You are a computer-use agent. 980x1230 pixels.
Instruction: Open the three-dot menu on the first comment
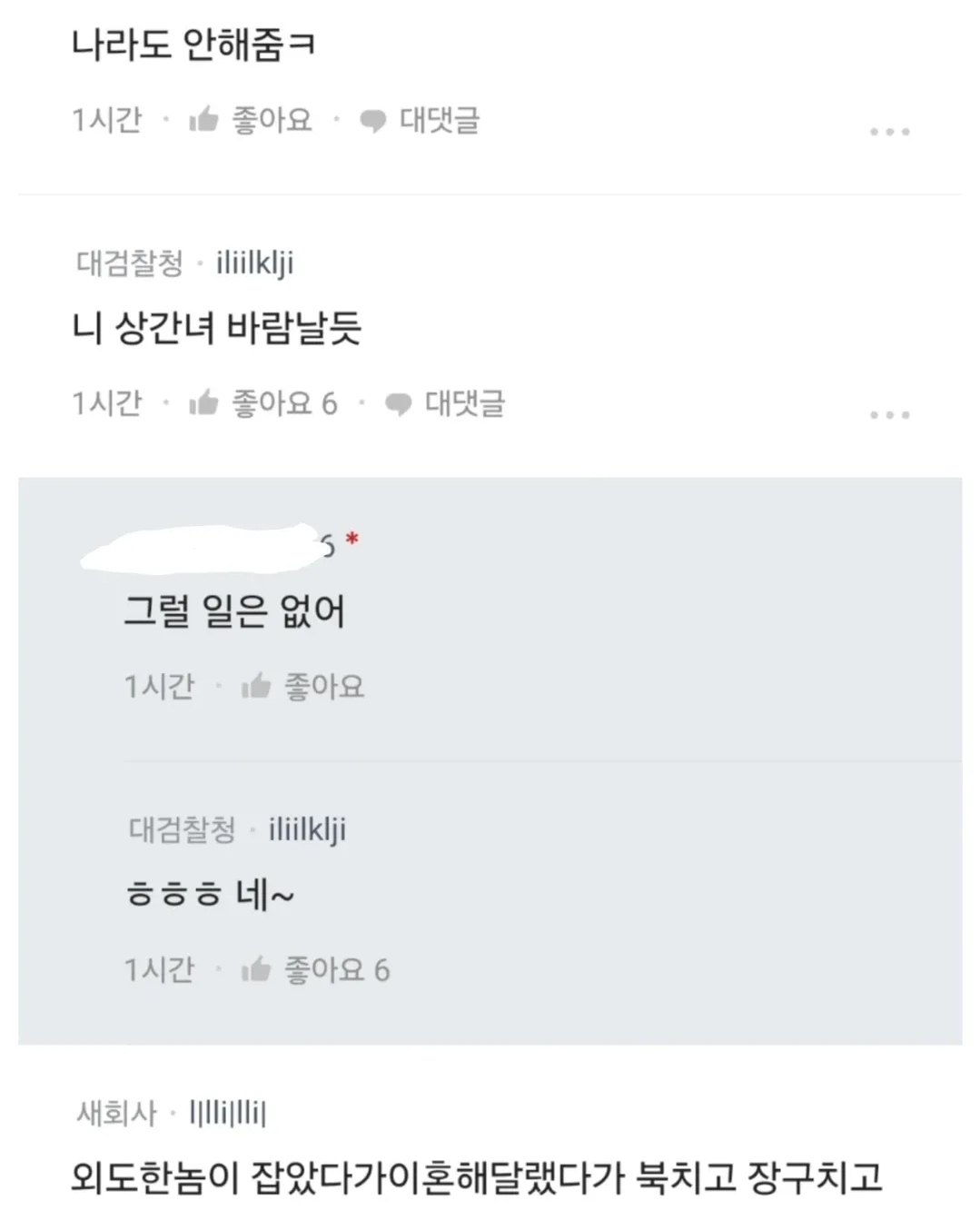coord(888,130)
